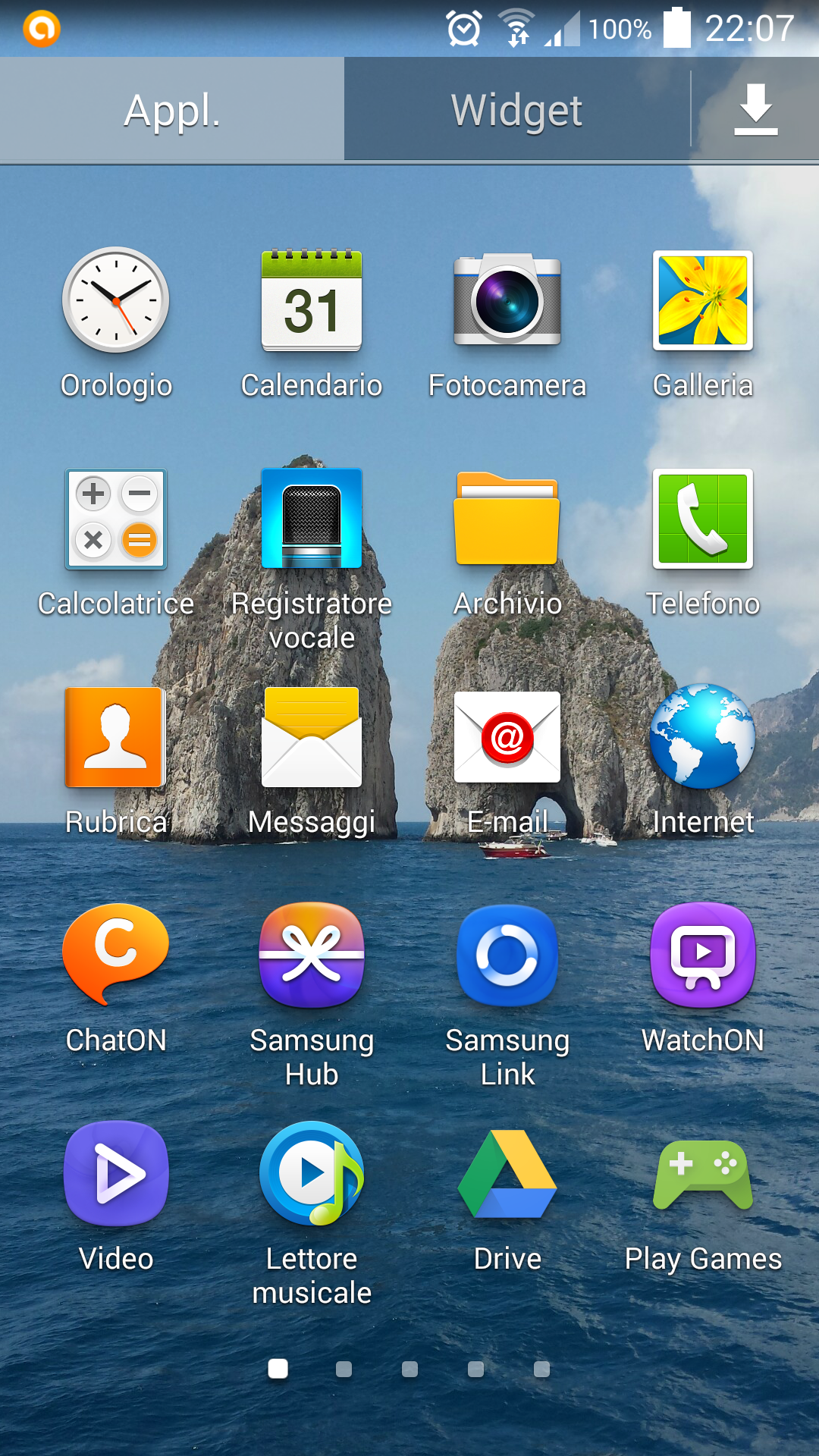
Task: Open the Messaggi app
Action: (312, 738)
